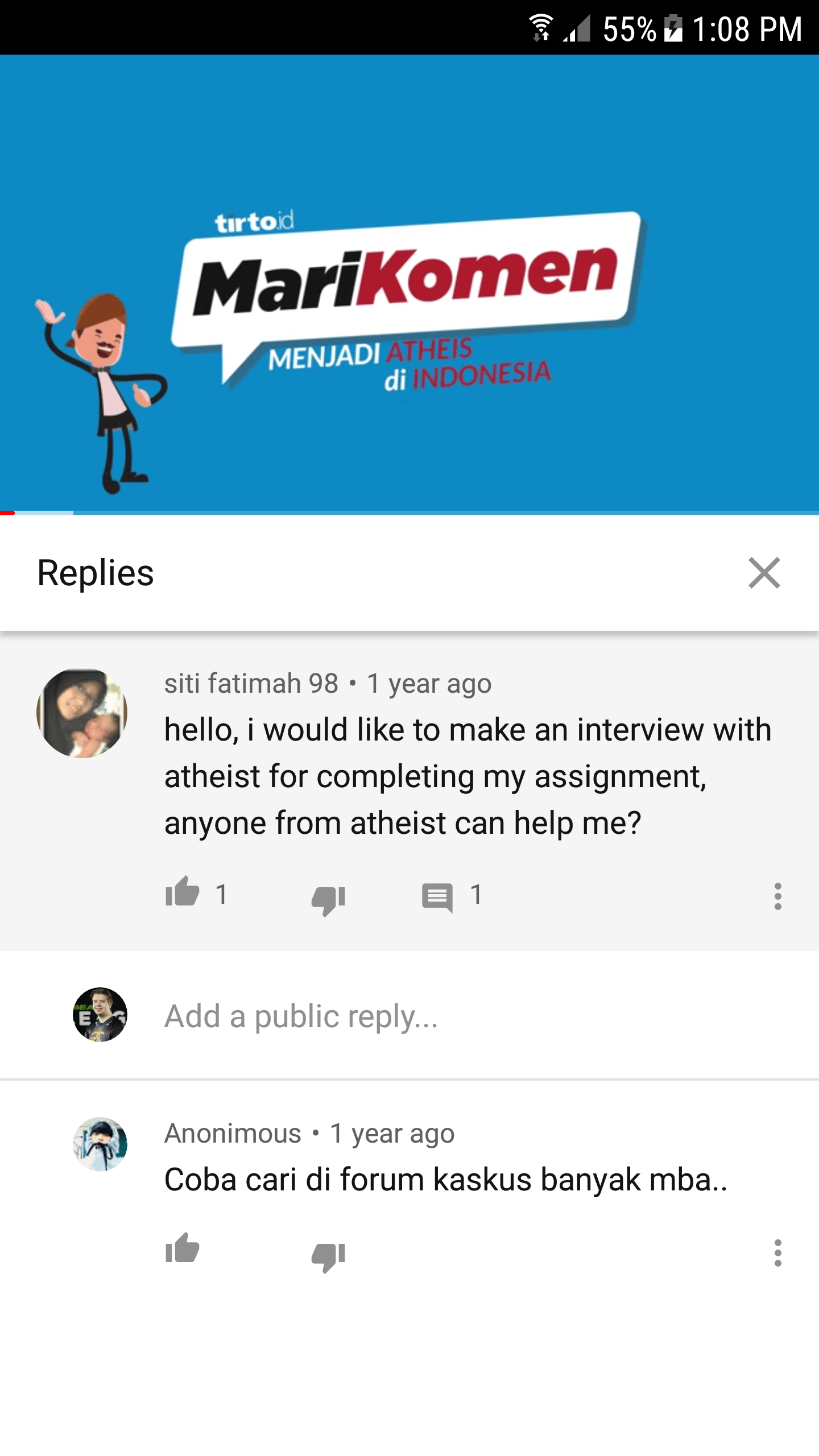Dislike Anonimous's reply
The width and height of the screenshot is (819, 1456).
tap(328, 1255)
